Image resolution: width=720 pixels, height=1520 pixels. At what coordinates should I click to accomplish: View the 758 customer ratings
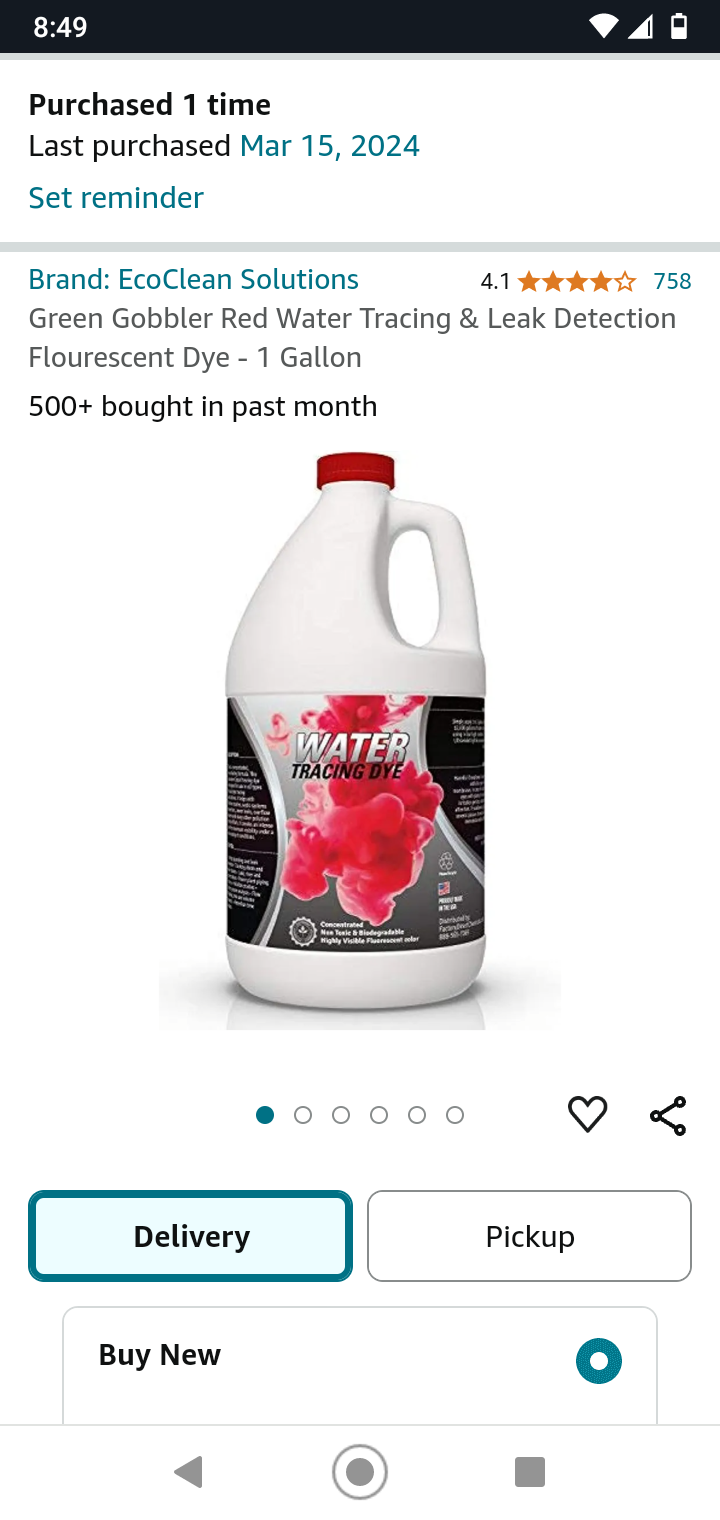click(672, 281)
